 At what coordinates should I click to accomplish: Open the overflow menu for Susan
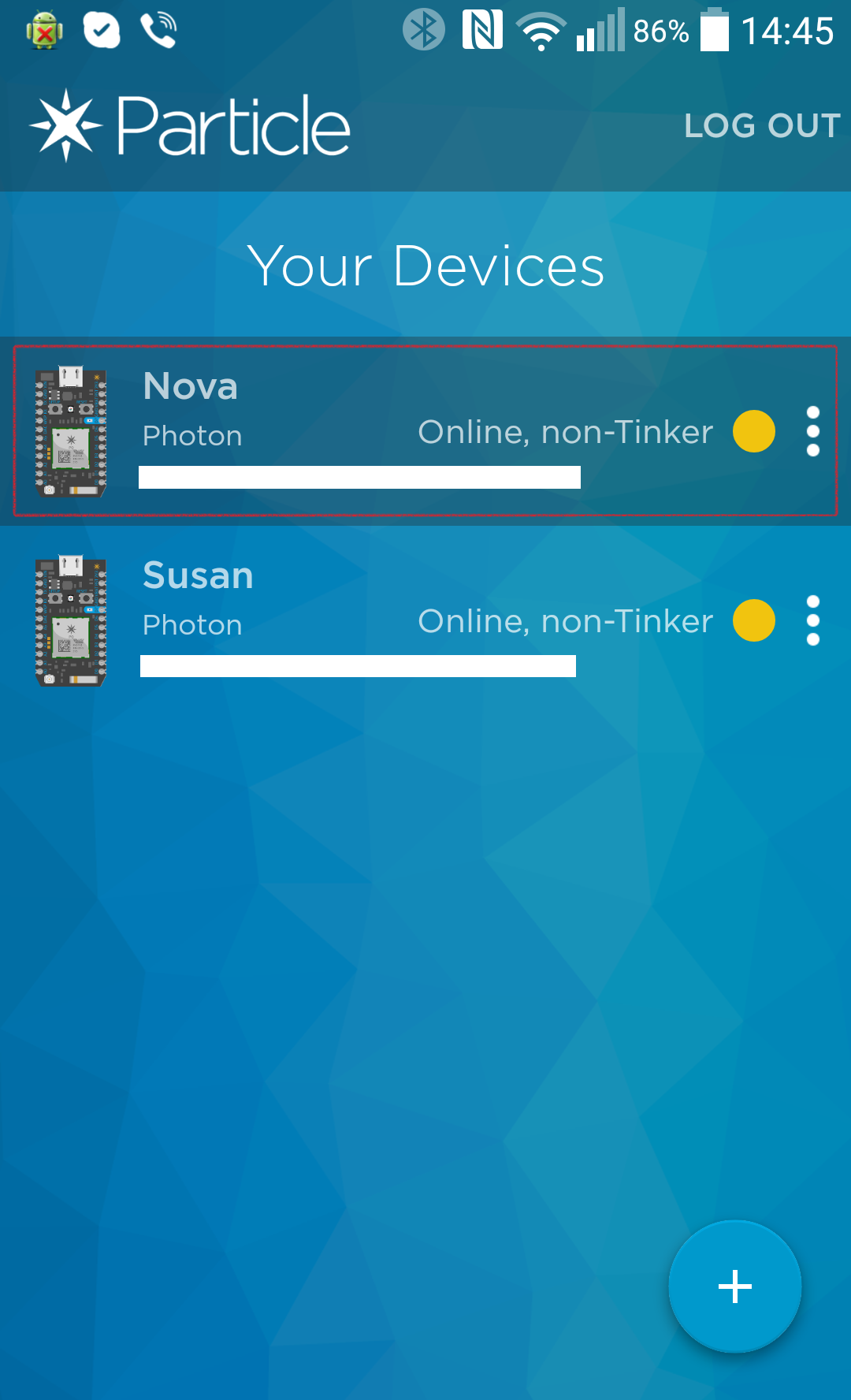click(813, 620)
